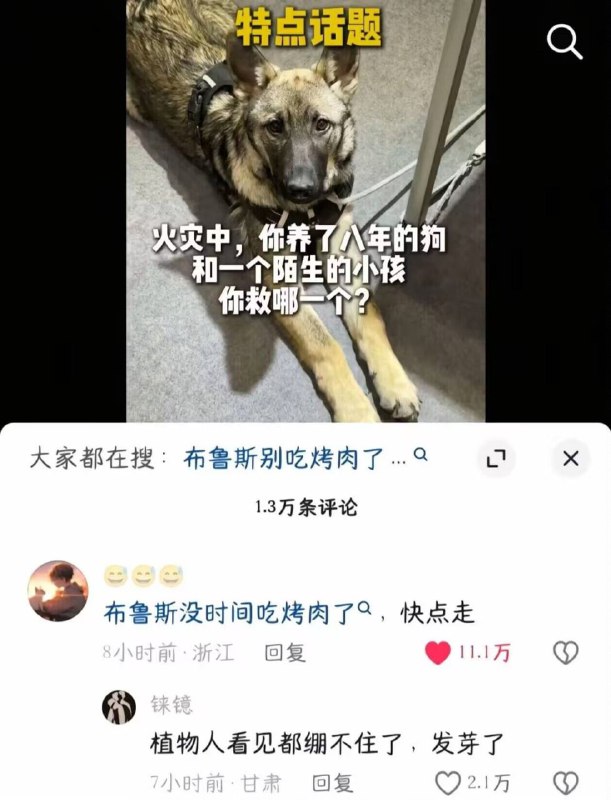611x800 pixels.
Task: Open the search magnifier icon
Action: [x=565, y=42]
